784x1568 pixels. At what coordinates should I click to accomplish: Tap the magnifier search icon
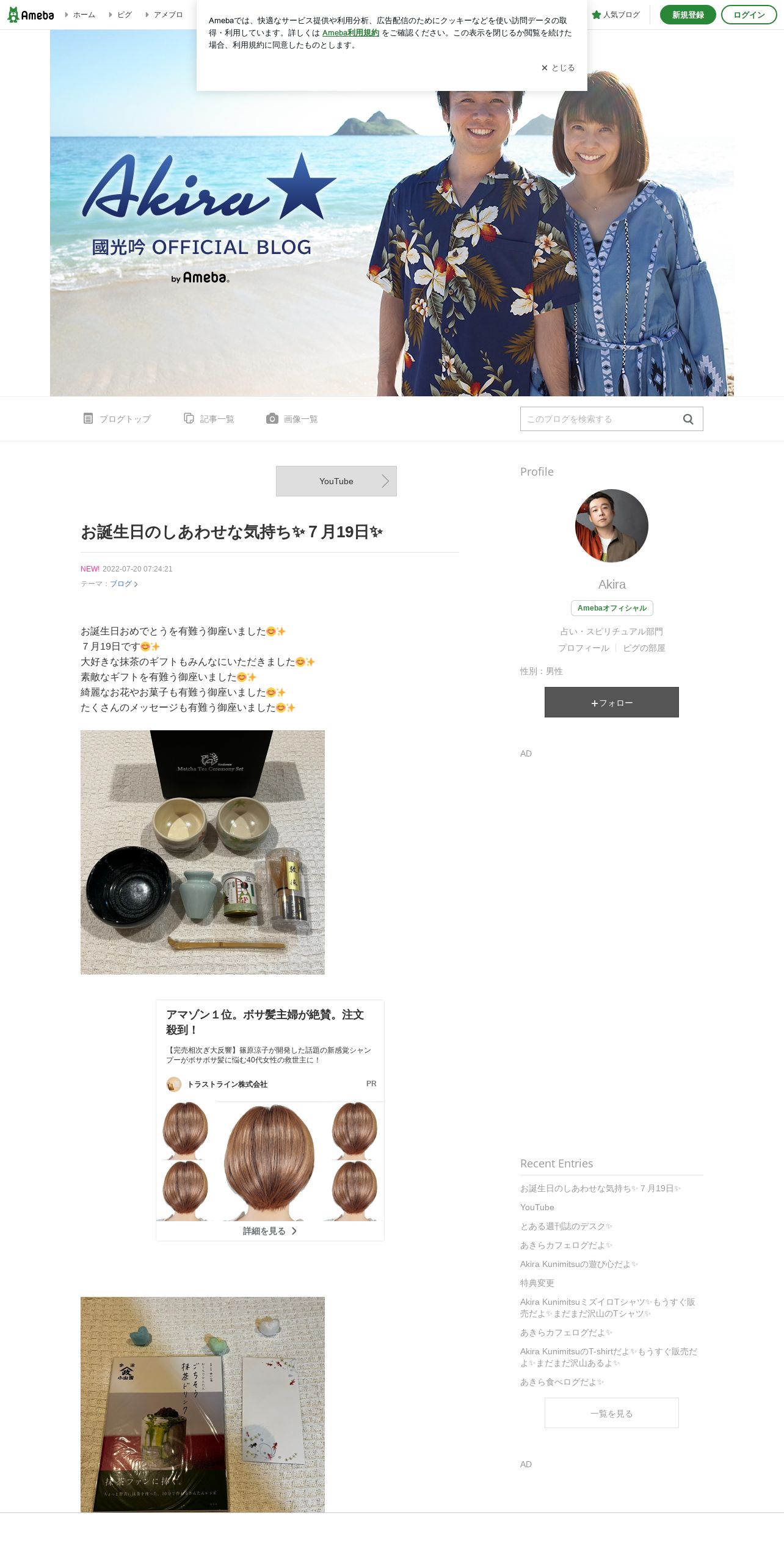point(688,419)
